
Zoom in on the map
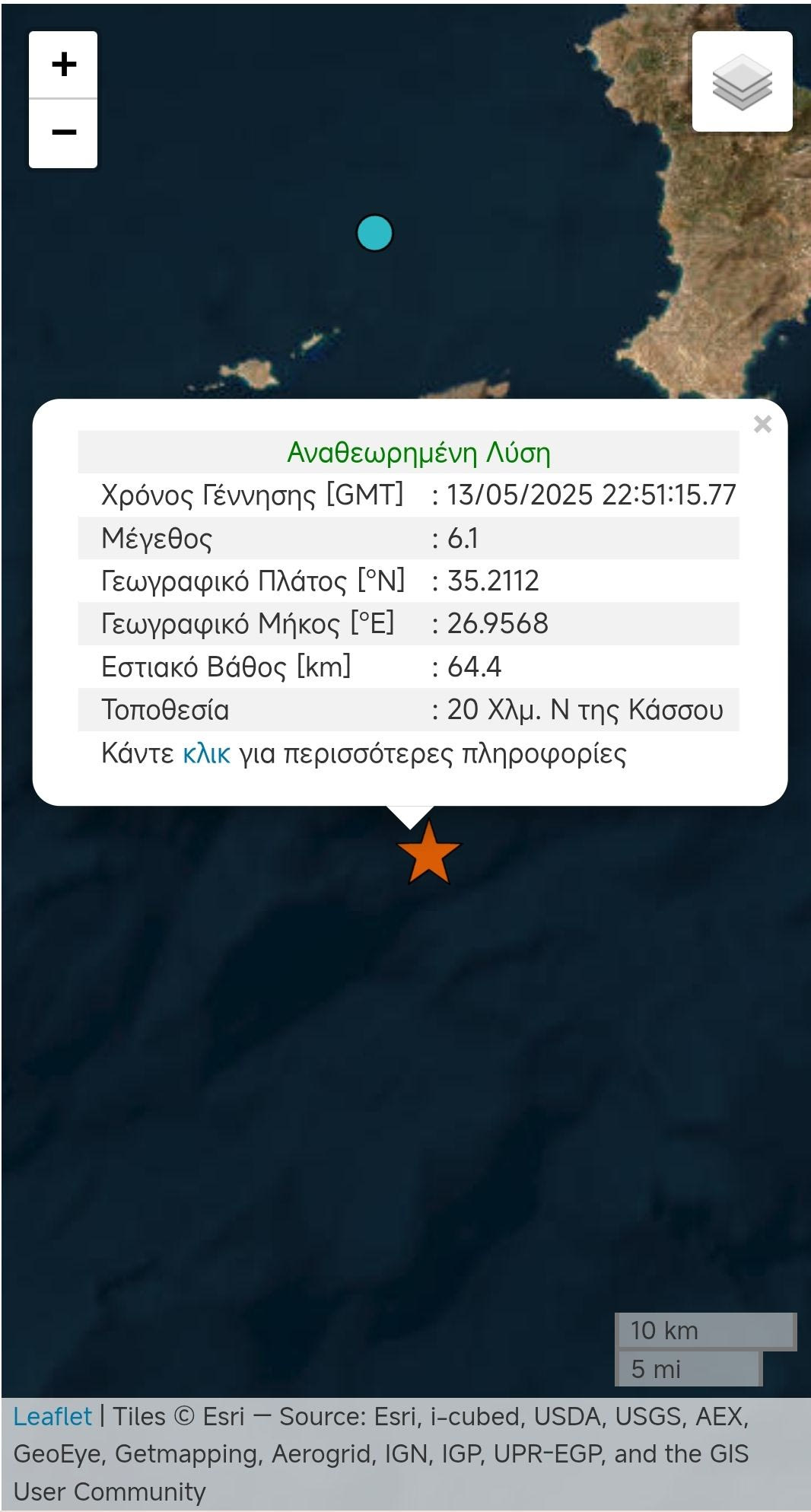(x=63, y=65)
